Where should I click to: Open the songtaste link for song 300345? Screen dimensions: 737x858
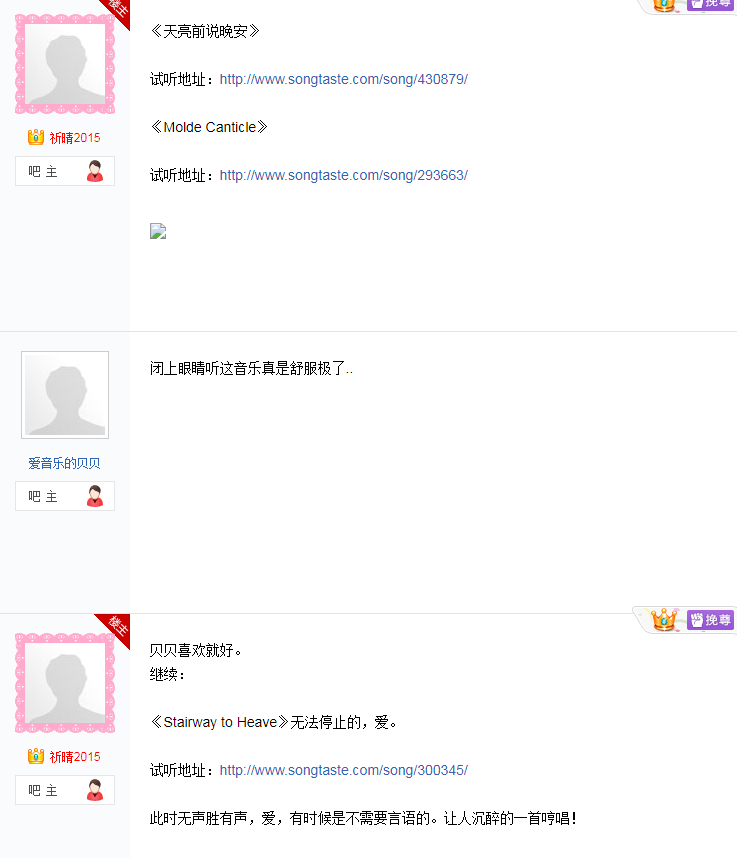(343, 770)
